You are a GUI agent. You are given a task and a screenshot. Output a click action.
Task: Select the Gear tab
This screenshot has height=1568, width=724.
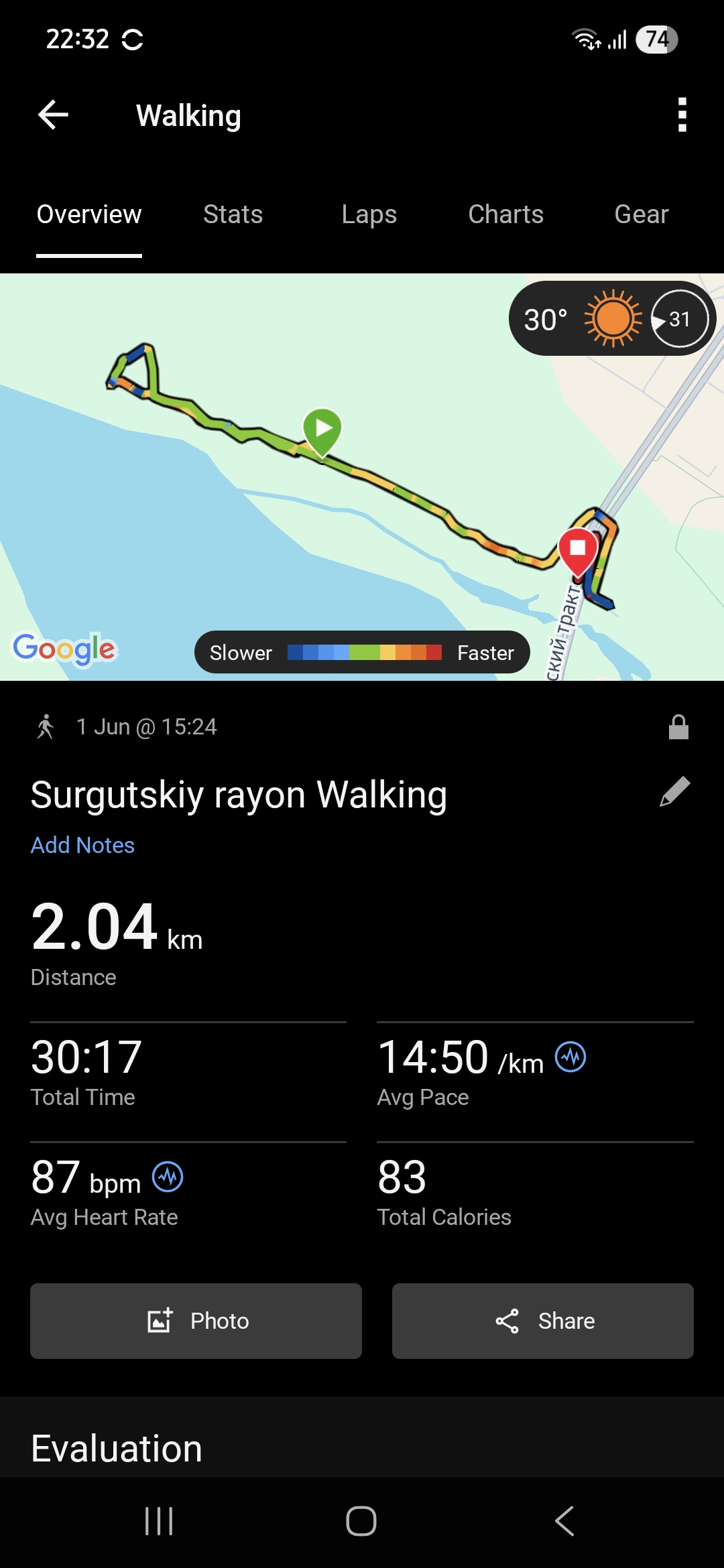pyautogui.click(x=642, y=214)
